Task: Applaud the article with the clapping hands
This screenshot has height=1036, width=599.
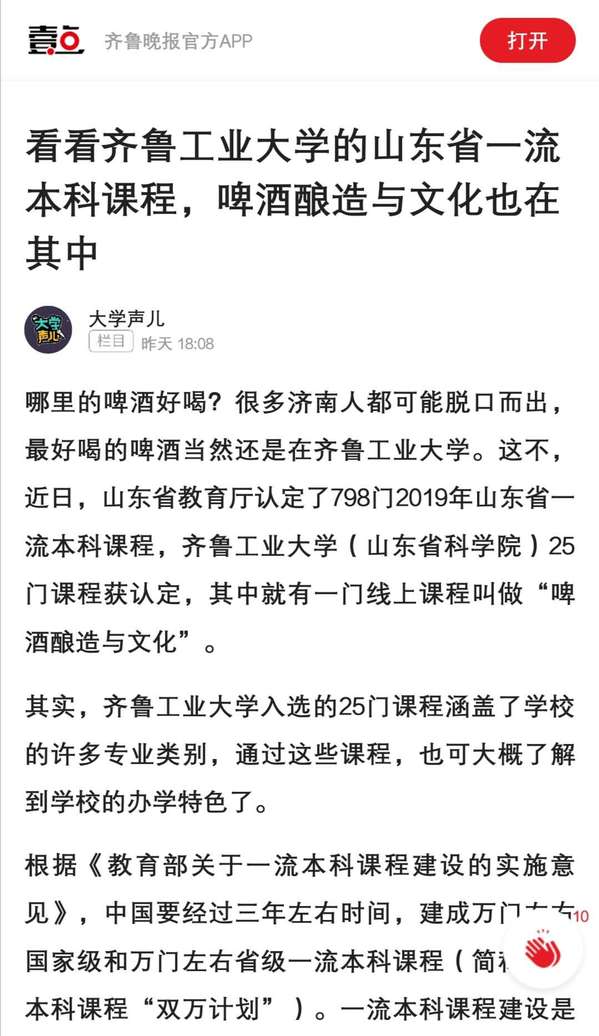Action: pyautogui.click(x=543, y=951)
